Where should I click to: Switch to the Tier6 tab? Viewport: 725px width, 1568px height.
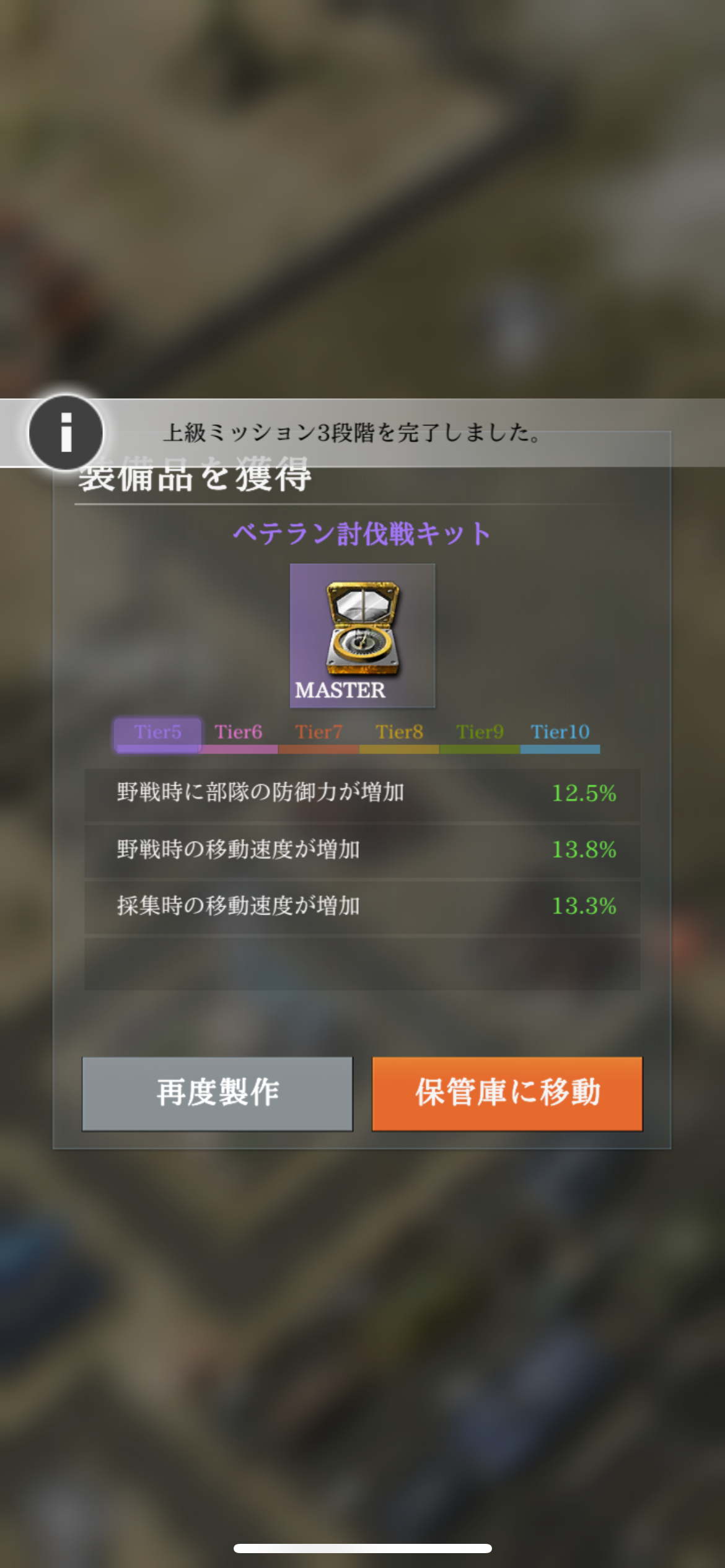click(239, 733)
